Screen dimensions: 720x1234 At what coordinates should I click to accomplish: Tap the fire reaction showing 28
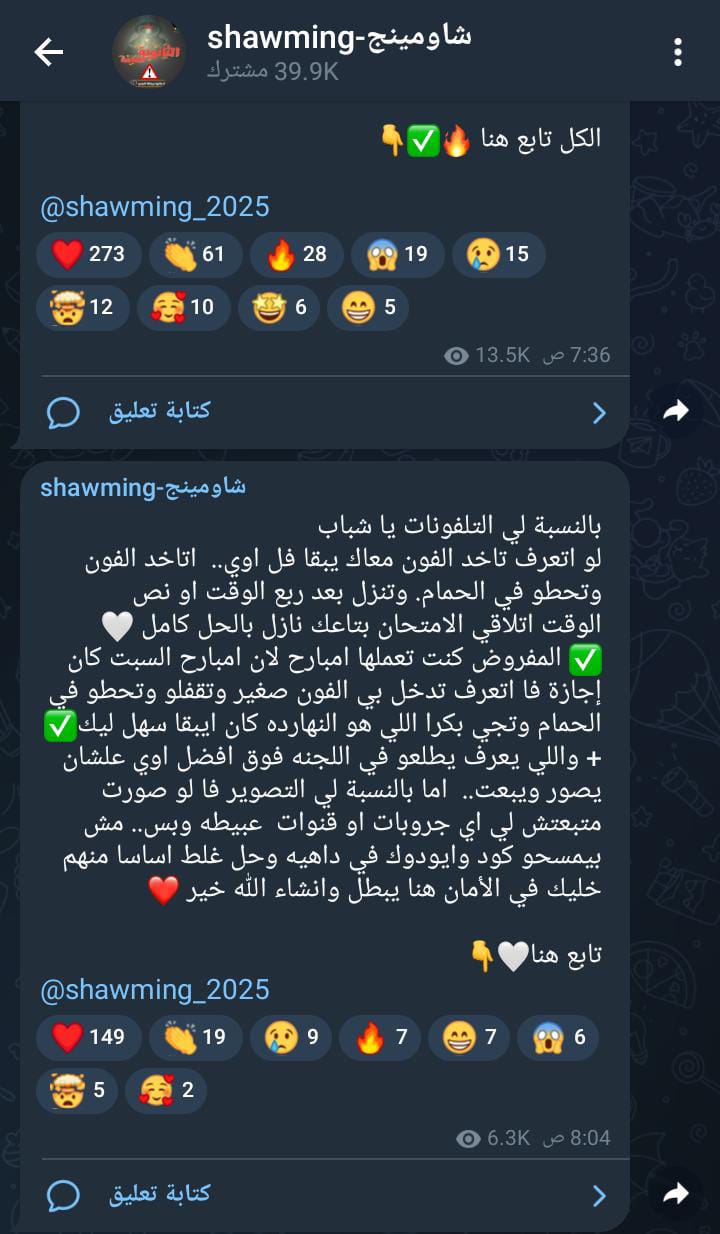295,254
